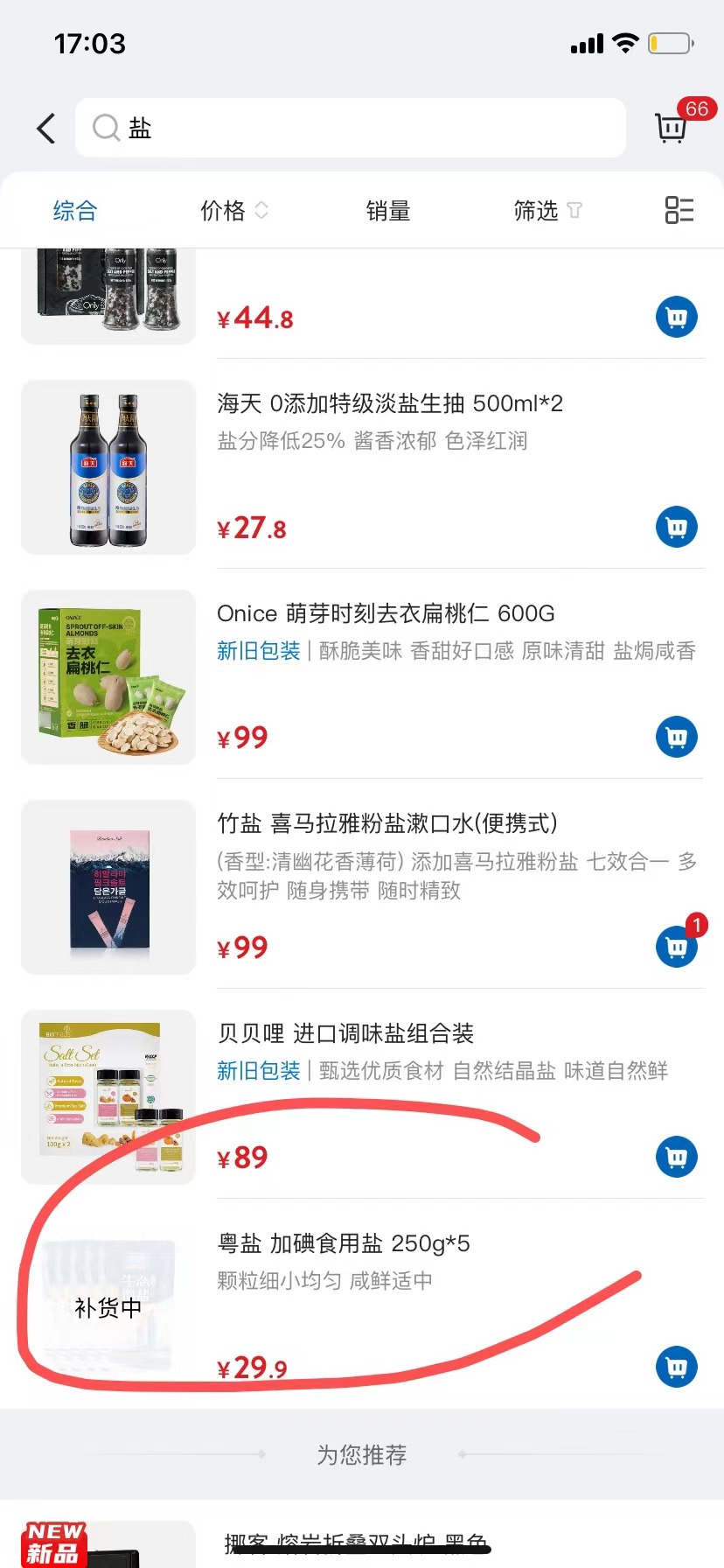Open Onice 萌芽时刻去衣扁桃仁 product
The width and height of the screenshot is (724, 1568).
pos(386,614)
